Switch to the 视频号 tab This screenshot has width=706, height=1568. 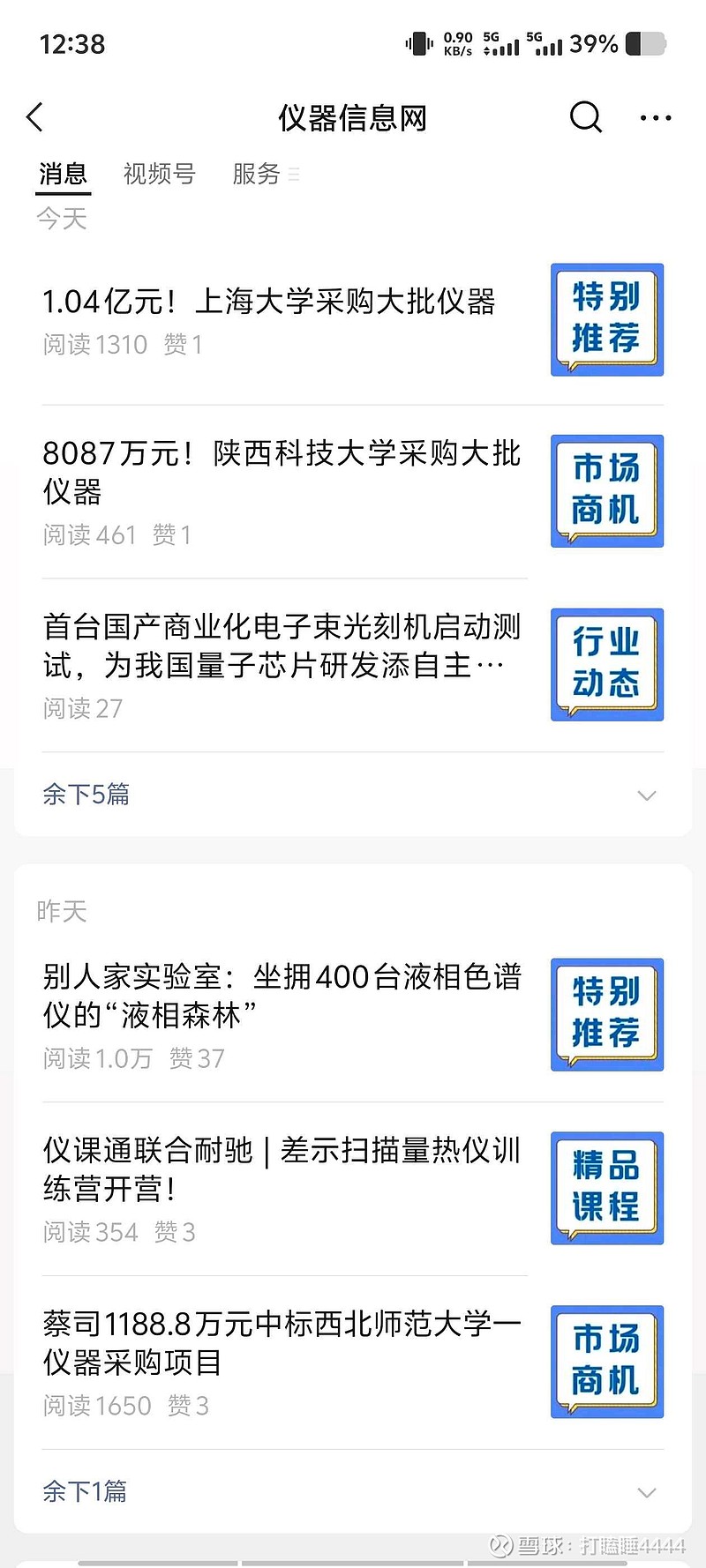[160, 174]
